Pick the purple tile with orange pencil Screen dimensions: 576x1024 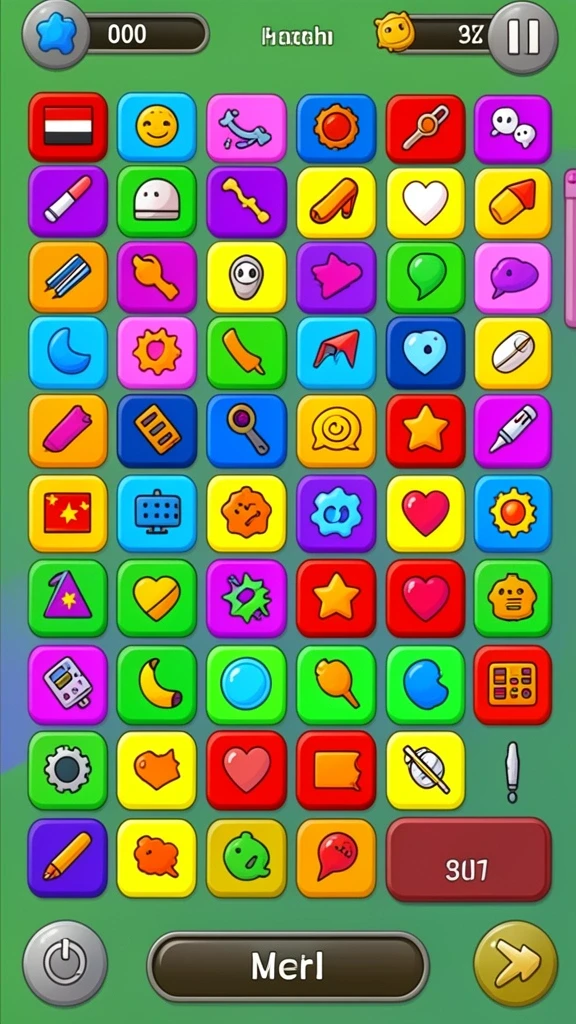[x=68, y=857]
